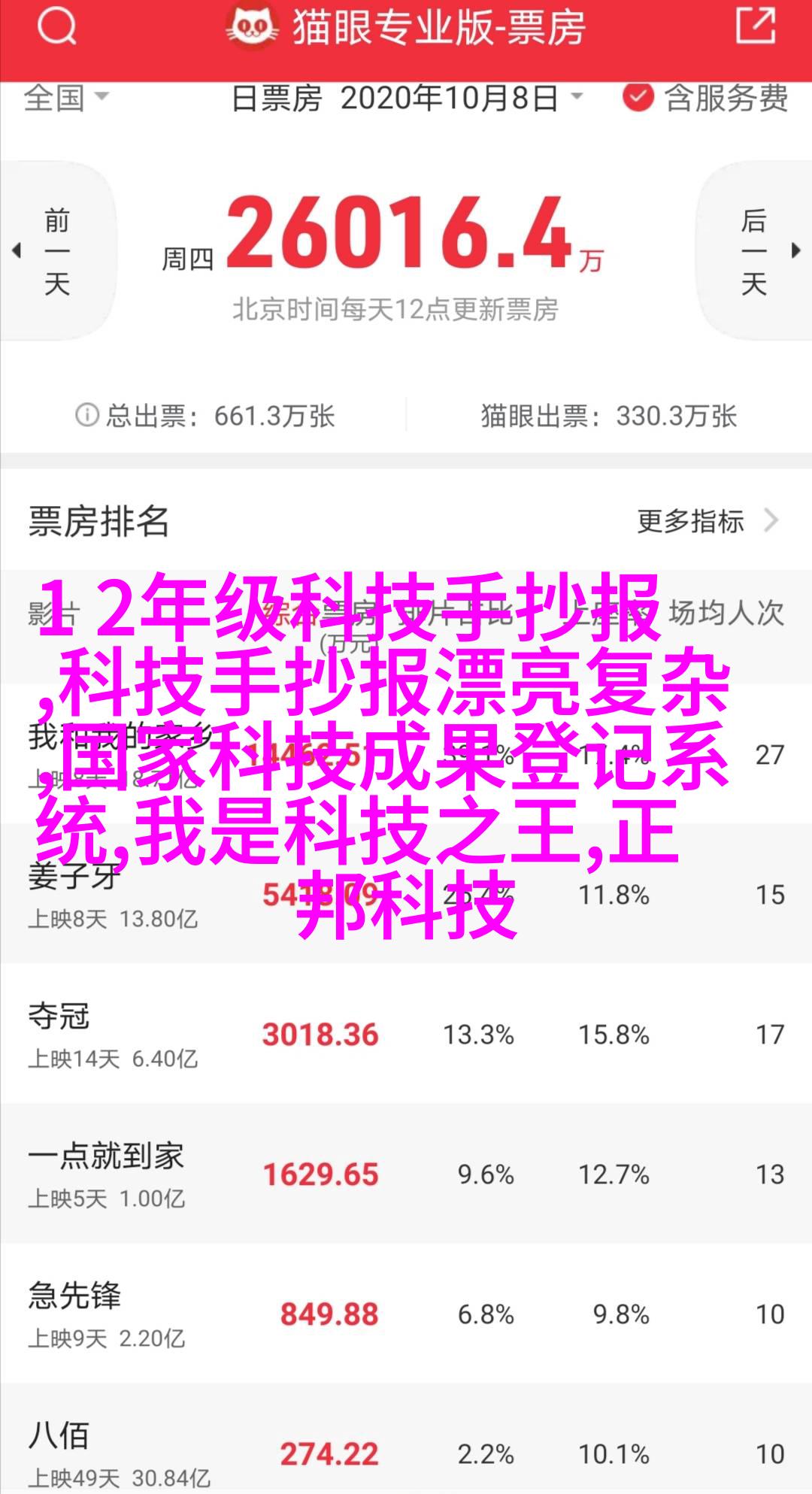
Task: Tap the info icon beside 总出票
Action: click(x=86, y=415)
